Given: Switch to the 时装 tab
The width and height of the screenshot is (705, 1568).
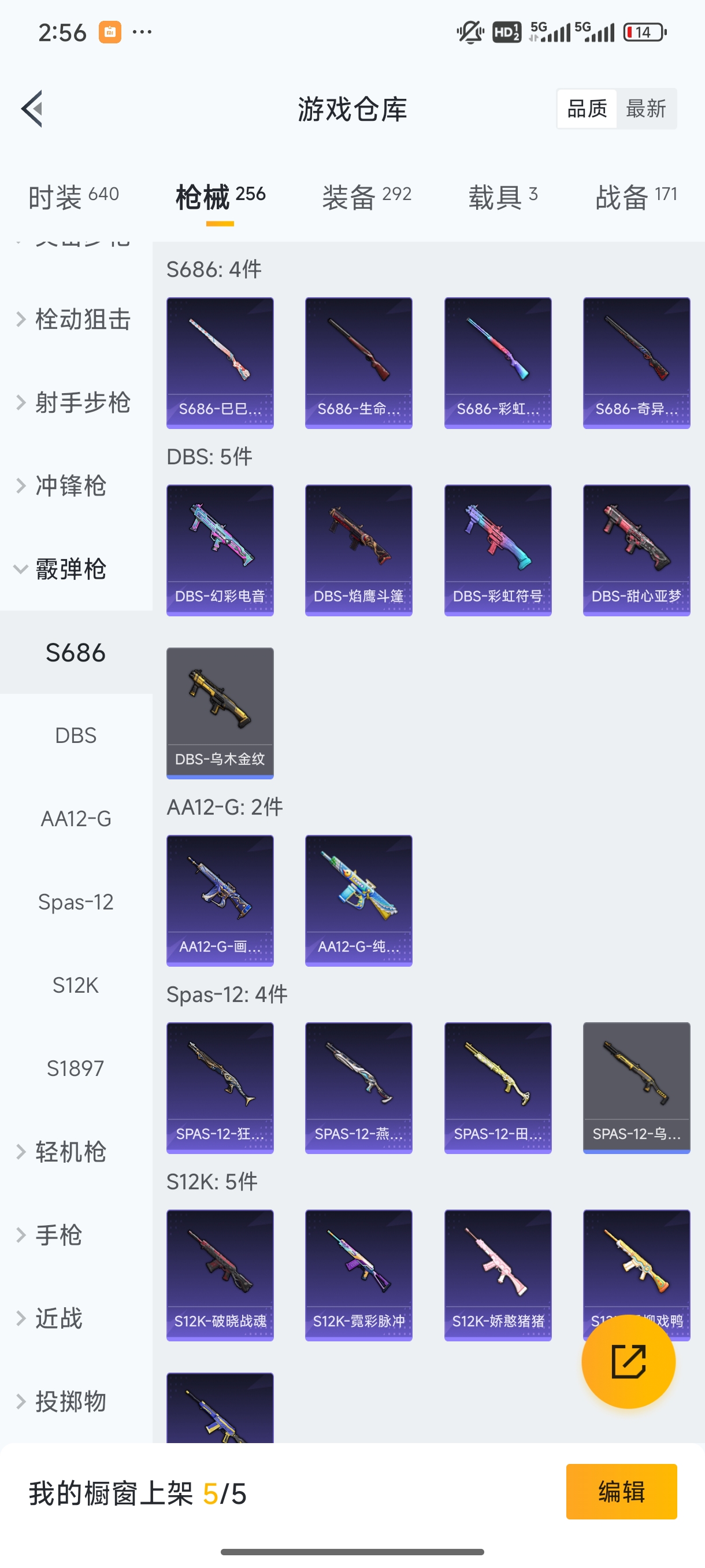Looking at the screenshot, I should 73,197.
